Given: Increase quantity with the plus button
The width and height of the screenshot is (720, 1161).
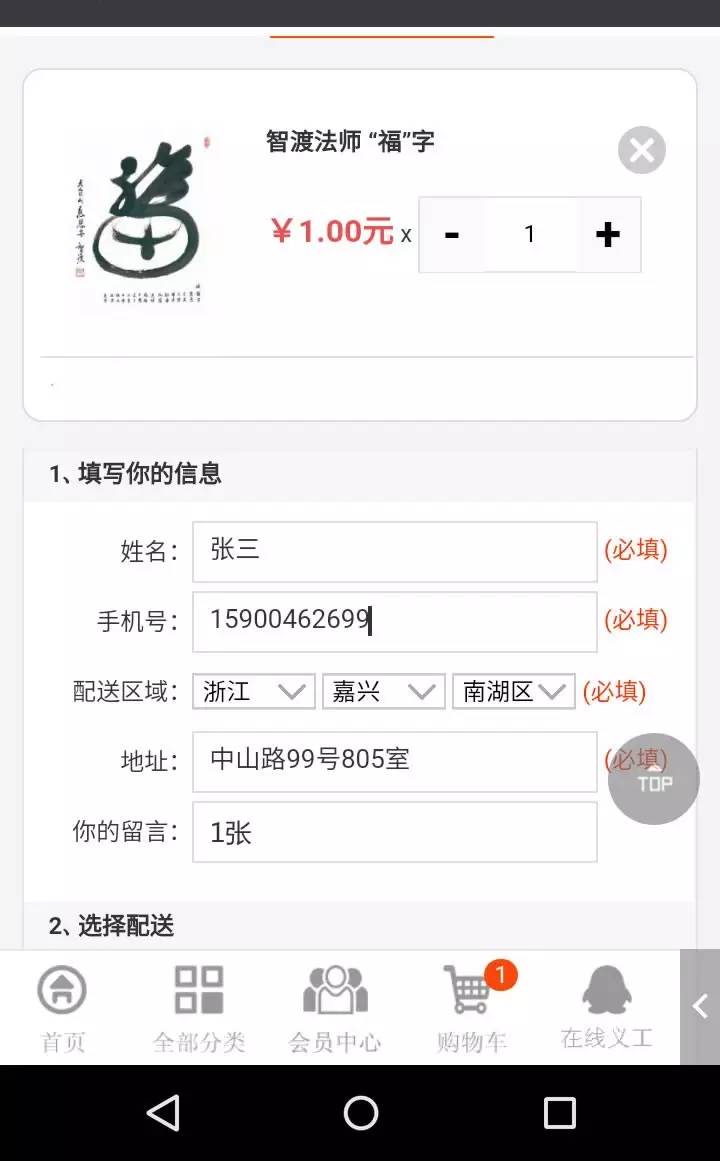Looking at the screenshot, I should pyautogui.click(x=607, y=235).
